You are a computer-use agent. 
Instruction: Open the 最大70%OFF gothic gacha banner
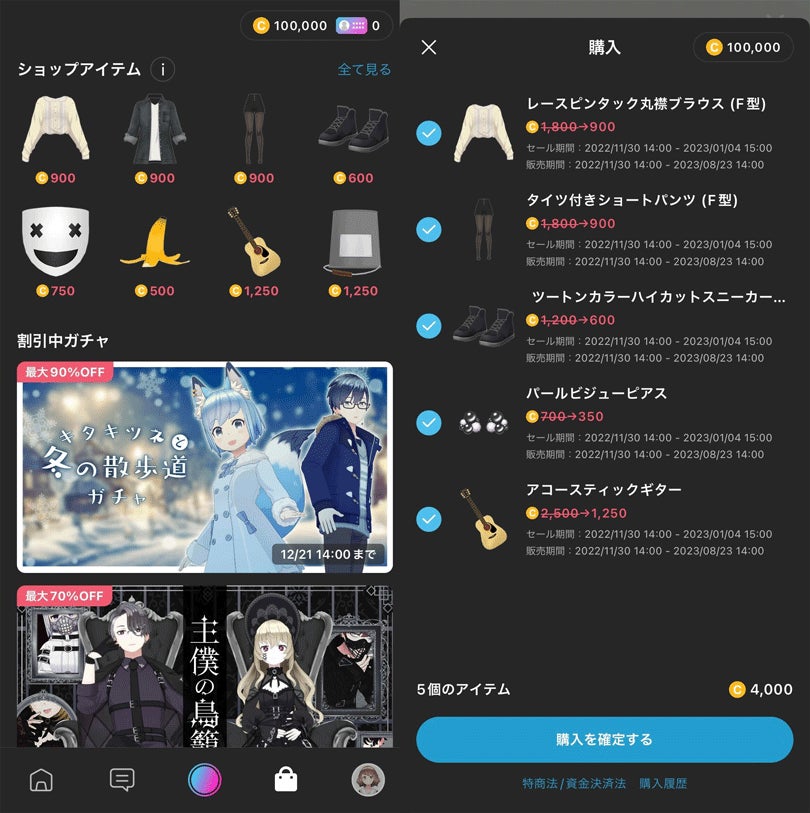click(x=205, y=667)
